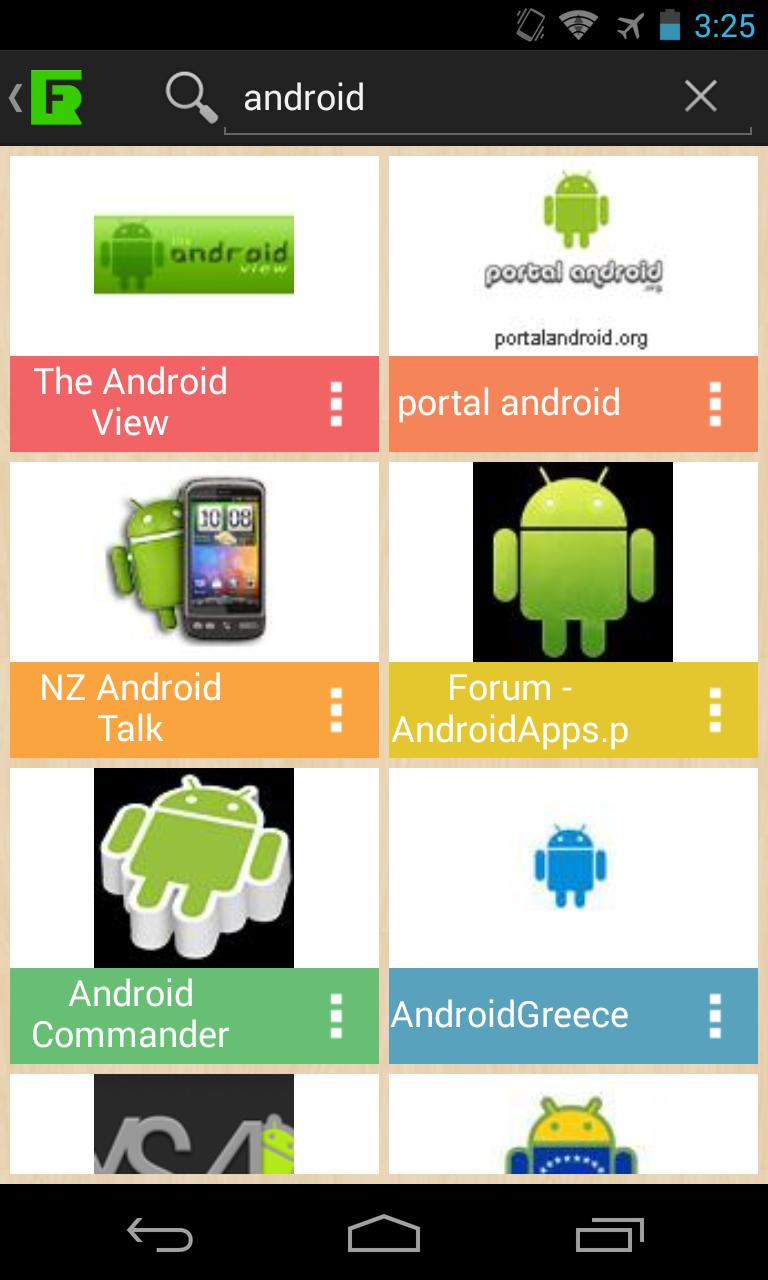Open the overflow menu for NZ Android Talk
Screen dimensions: 768x1280
[336, 710]
